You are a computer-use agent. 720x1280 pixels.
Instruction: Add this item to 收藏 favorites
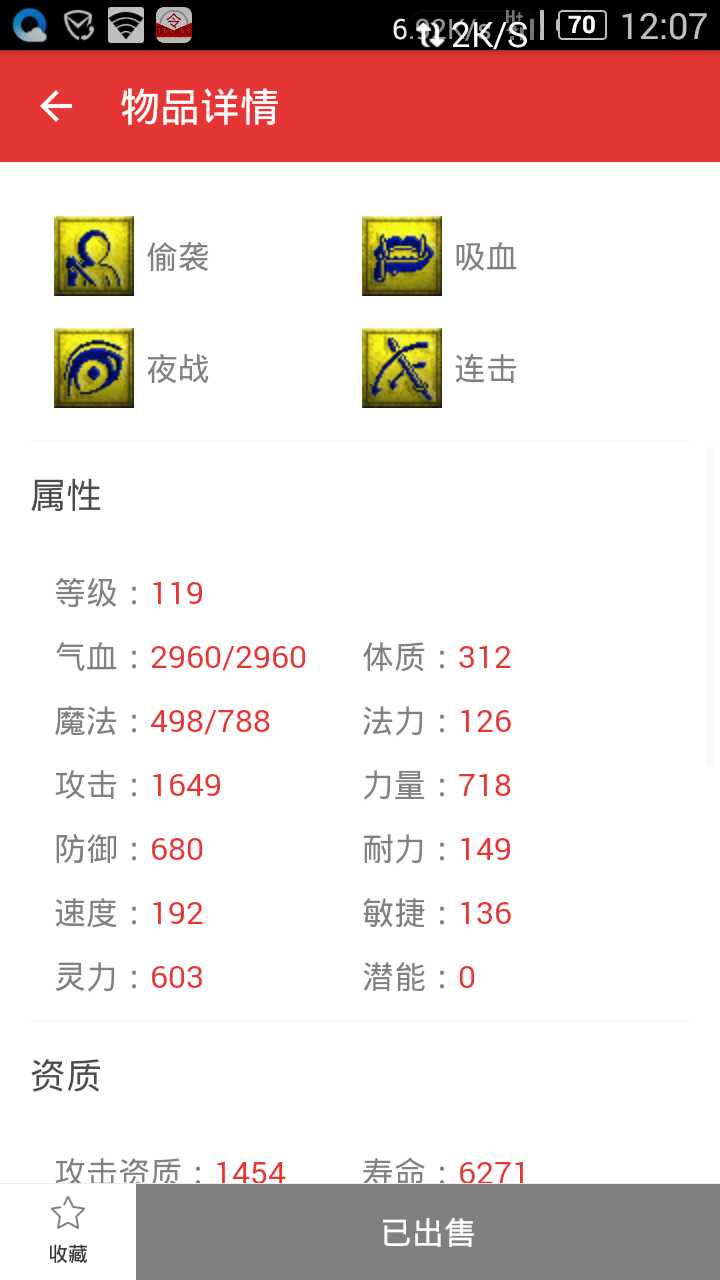(x=68, y=1230)
